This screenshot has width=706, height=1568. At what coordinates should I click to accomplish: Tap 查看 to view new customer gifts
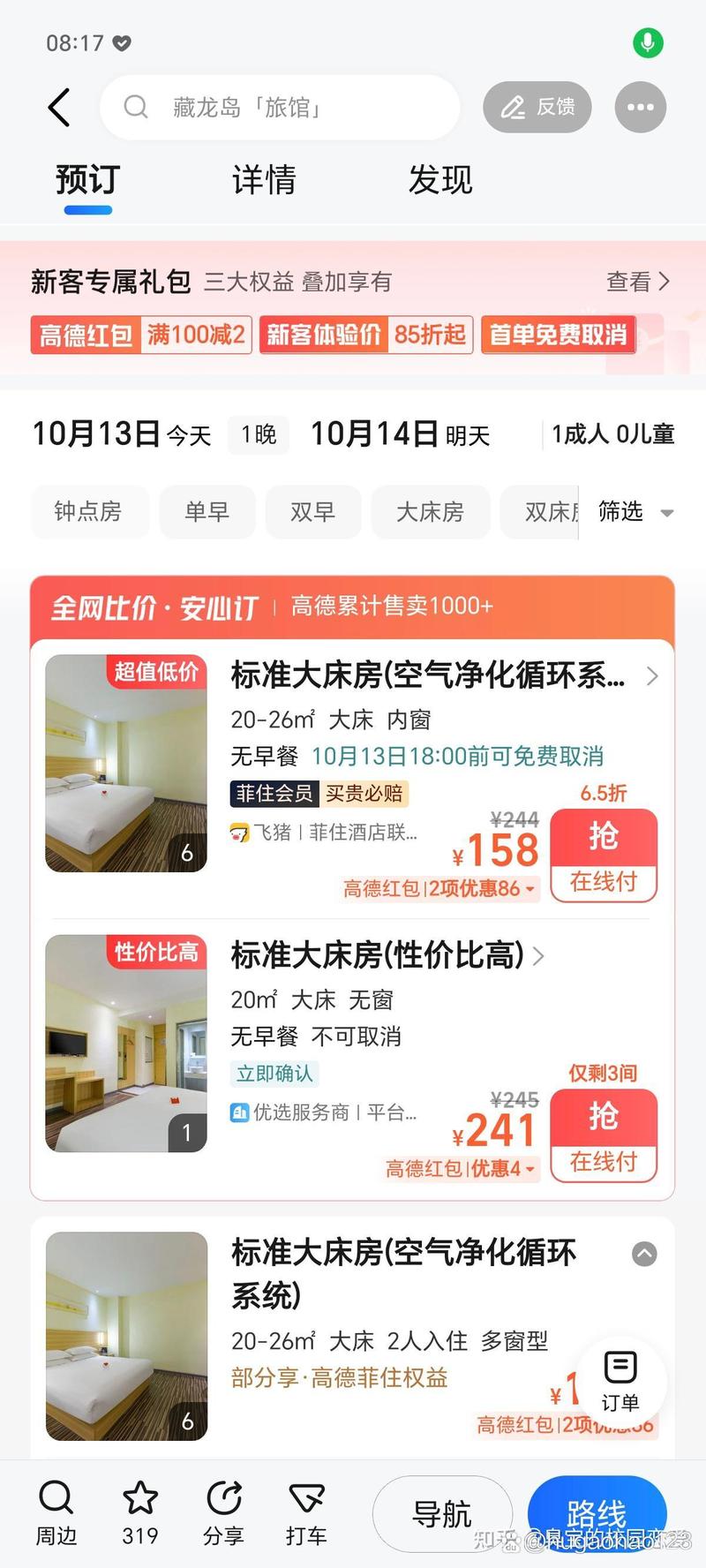click(637, 282)
